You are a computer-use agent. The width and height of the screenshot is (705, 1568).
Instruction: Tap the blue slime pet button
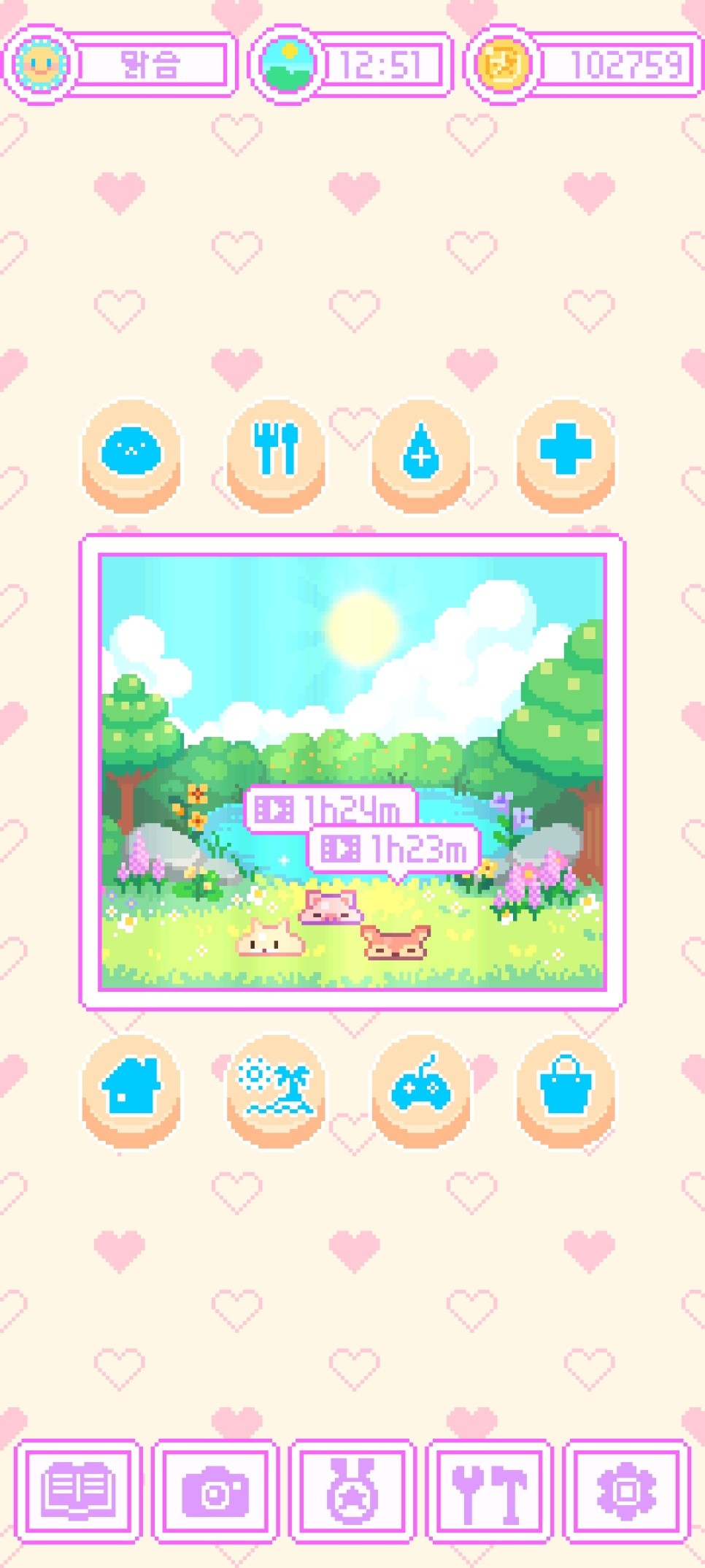131,452
